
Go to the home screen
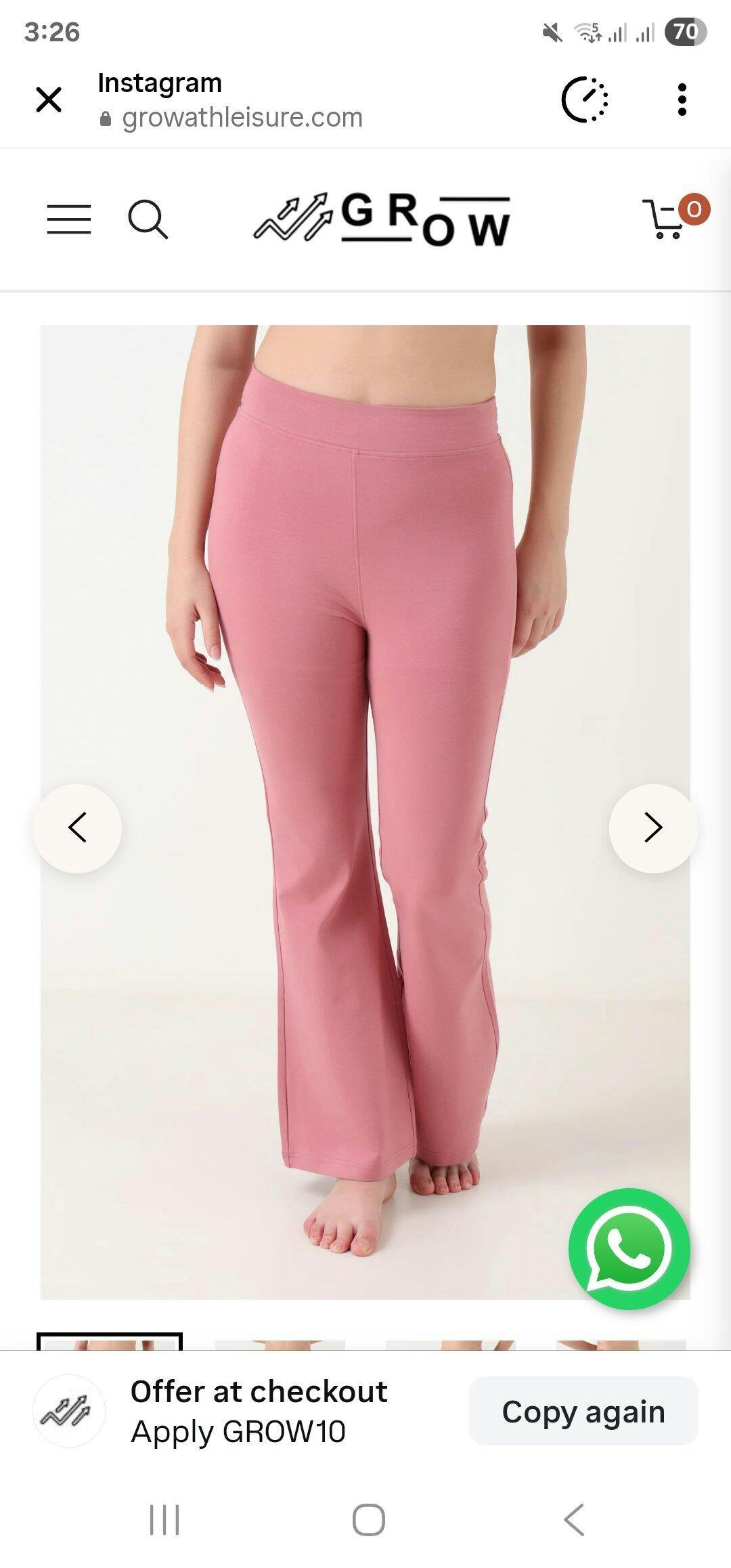pyautogui.click(x=369, y=1521)
